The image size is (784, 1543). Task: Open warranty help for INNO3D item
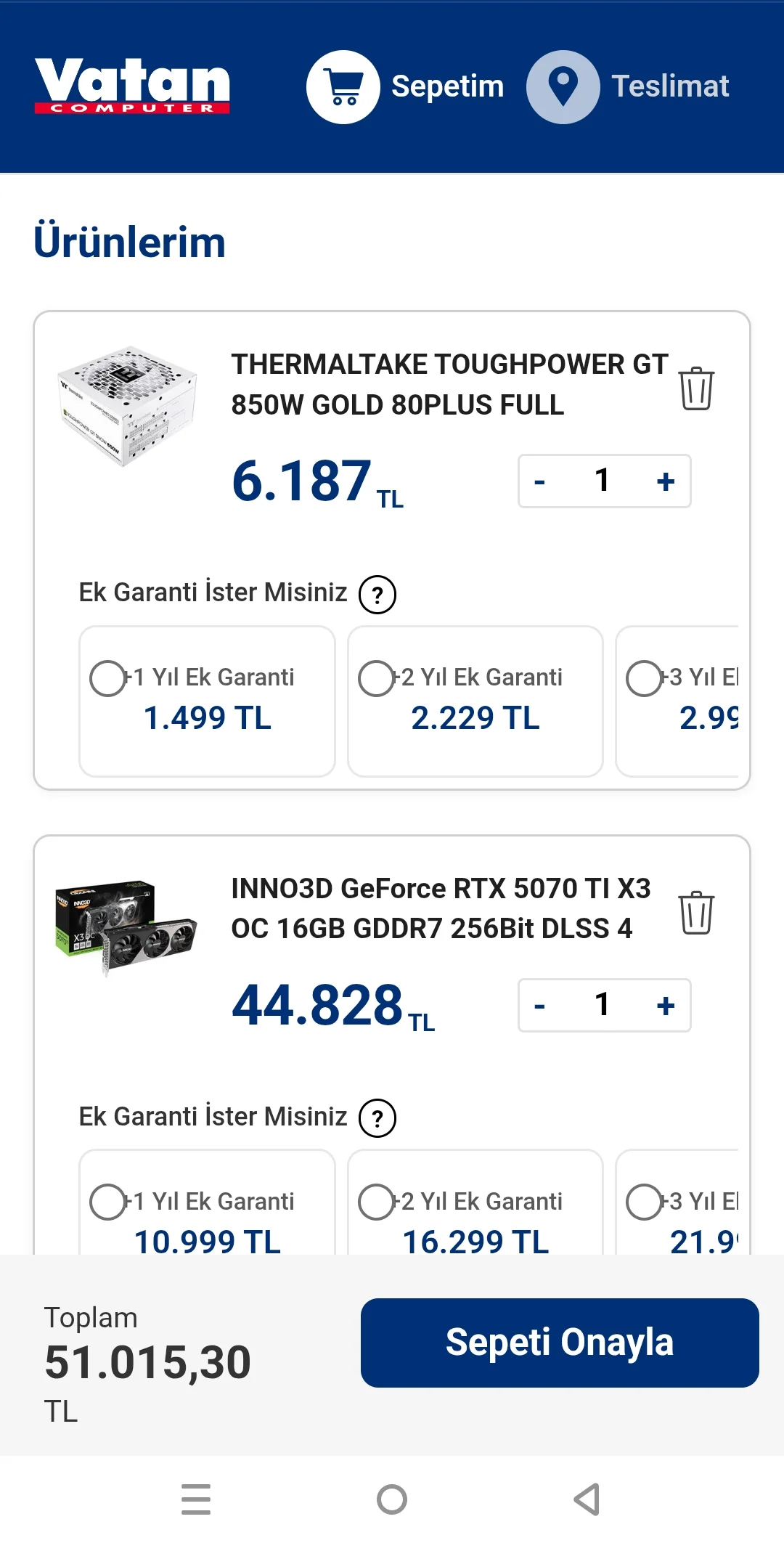(x=377, y=1118)
